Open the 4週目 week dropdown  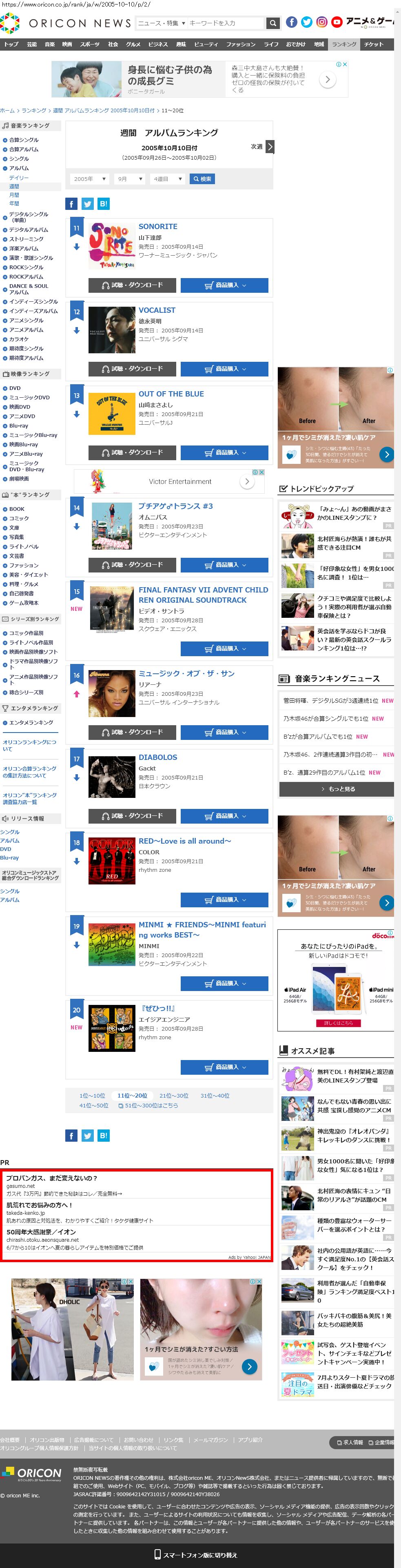coord(168,179)
